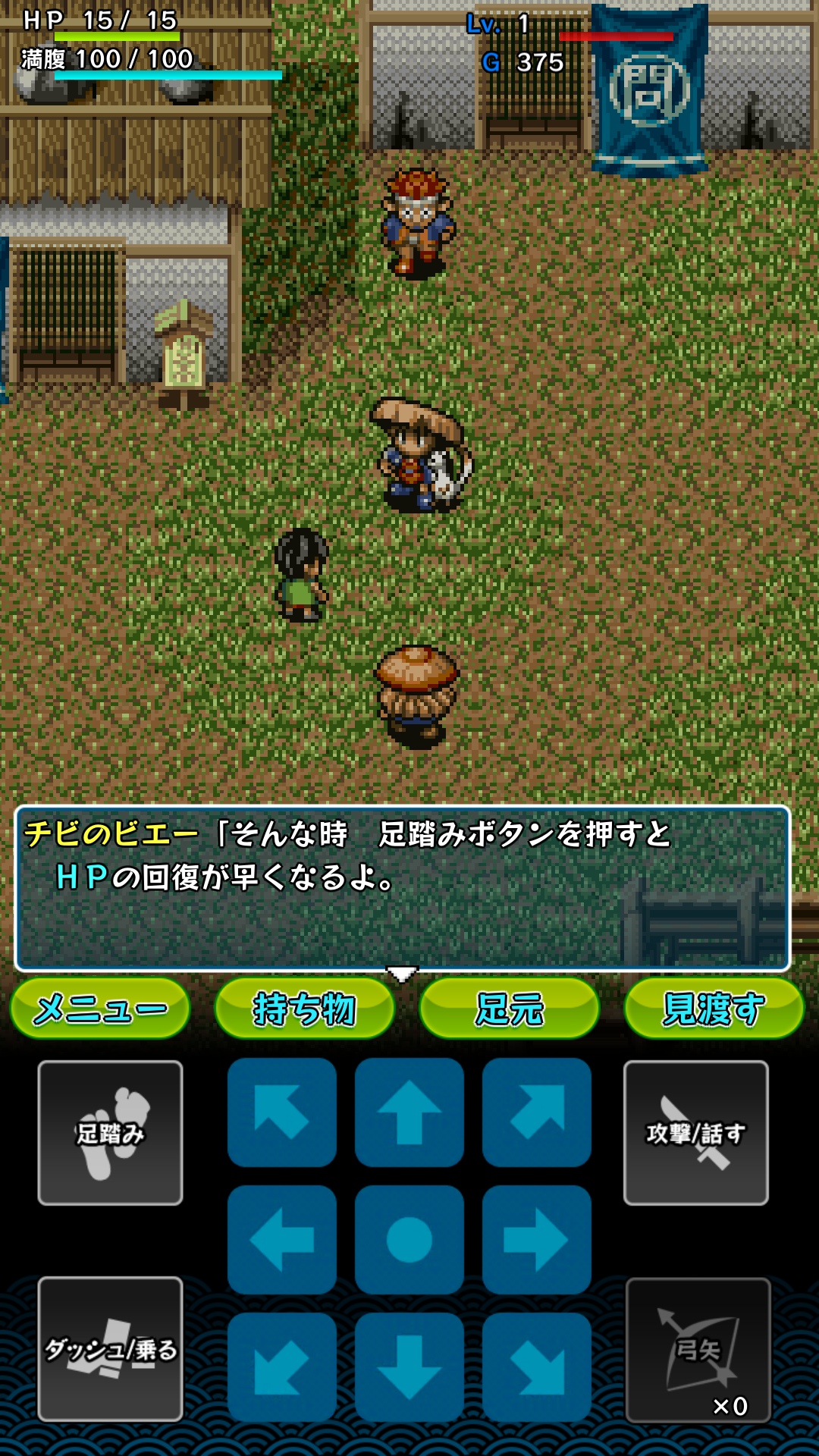Viewport: 819px width, 1456px height.
Task: Move diagonally with the up-right arrow
Action: (x=537, y=1112)
